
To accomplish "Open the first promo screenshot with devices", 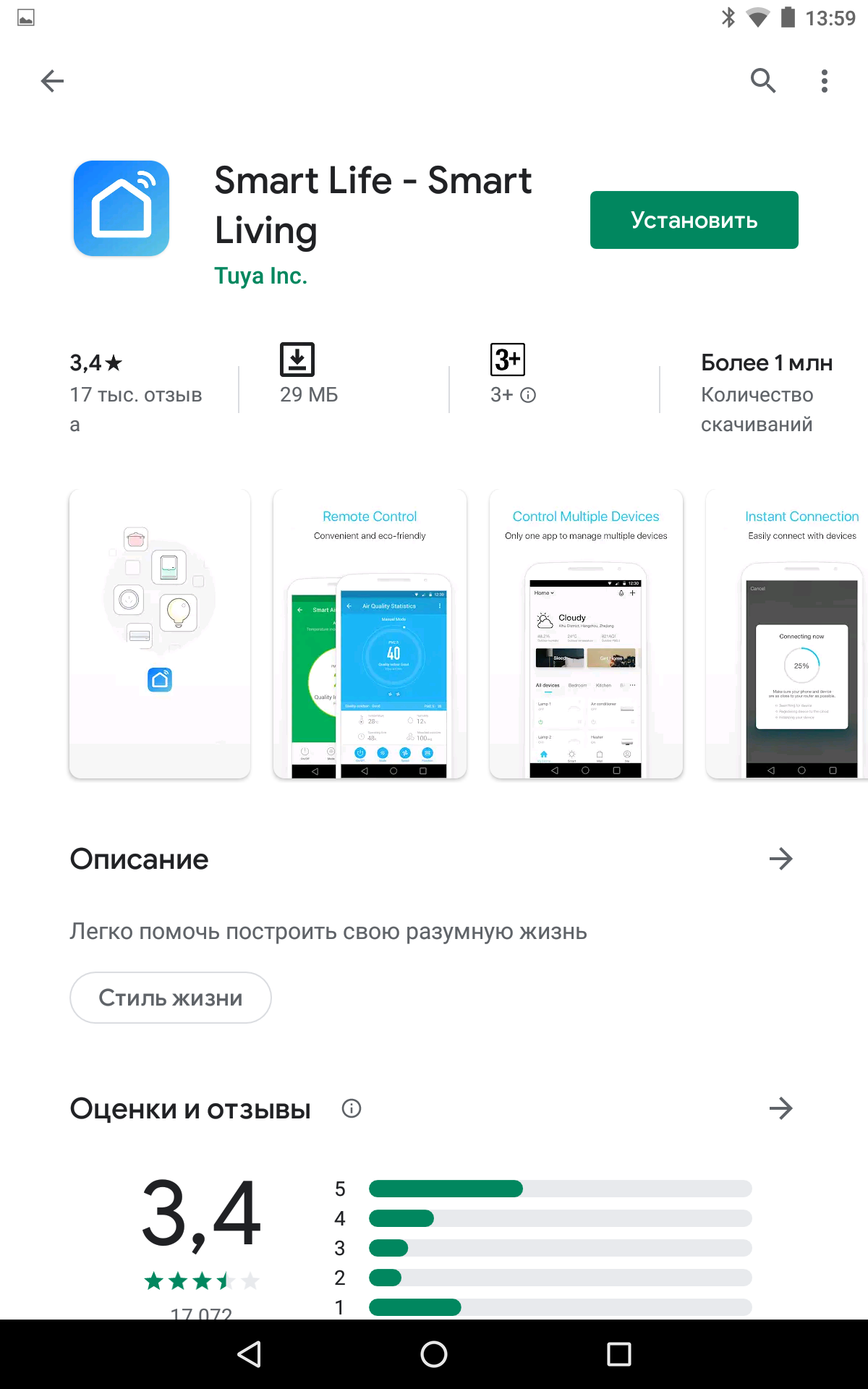I will click(160, 634).
